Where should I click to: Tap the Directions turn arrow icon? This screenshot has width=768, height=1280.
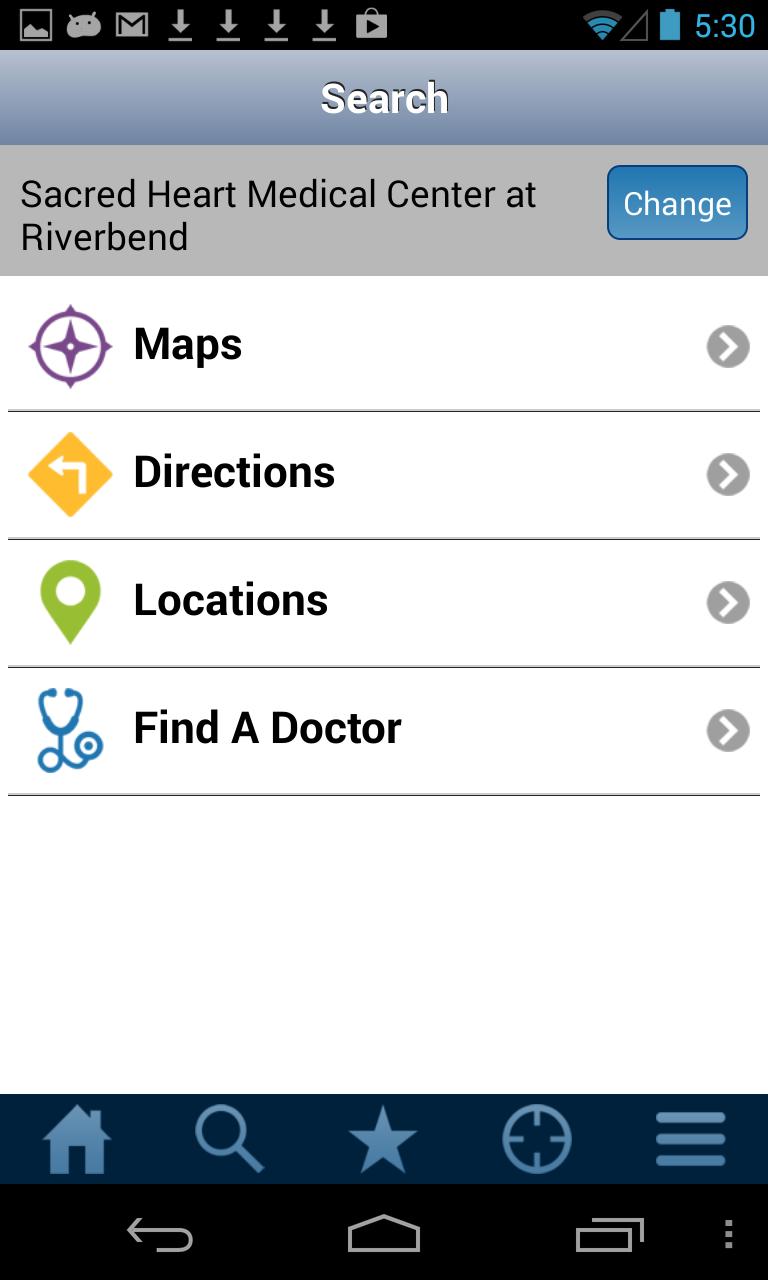click(69, 474)
